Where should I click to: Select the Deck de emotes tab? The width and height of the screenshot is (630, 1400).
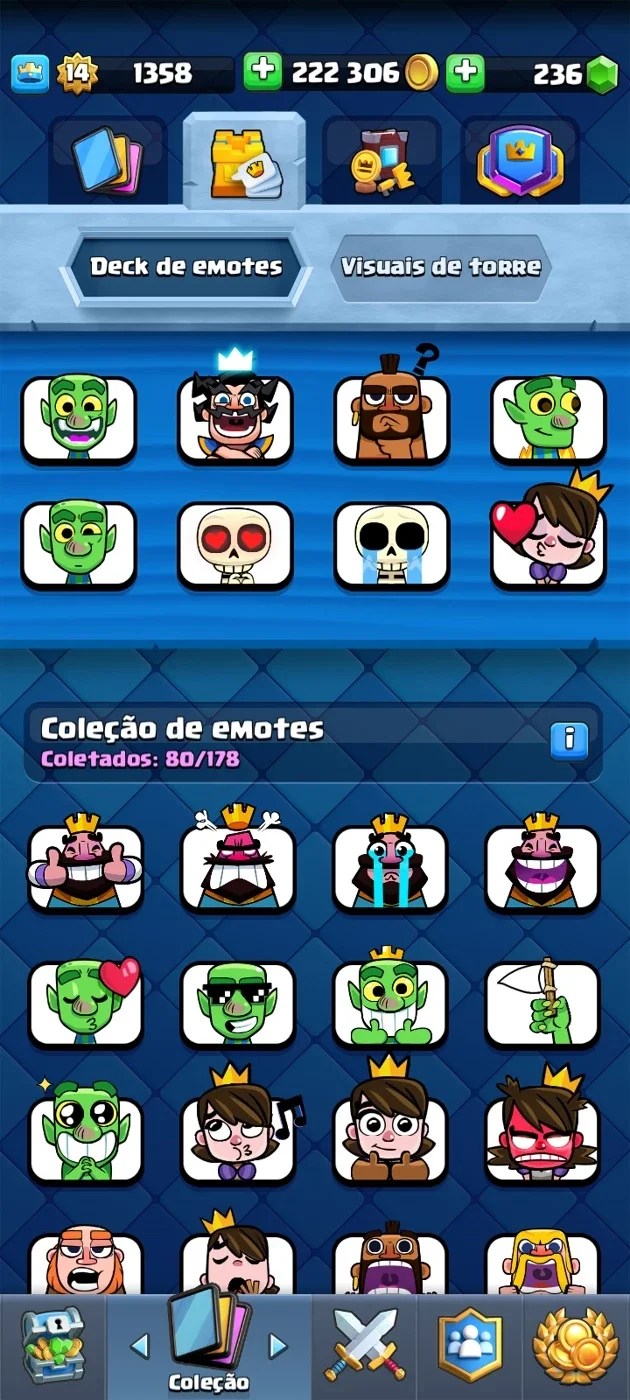point(186,267)
